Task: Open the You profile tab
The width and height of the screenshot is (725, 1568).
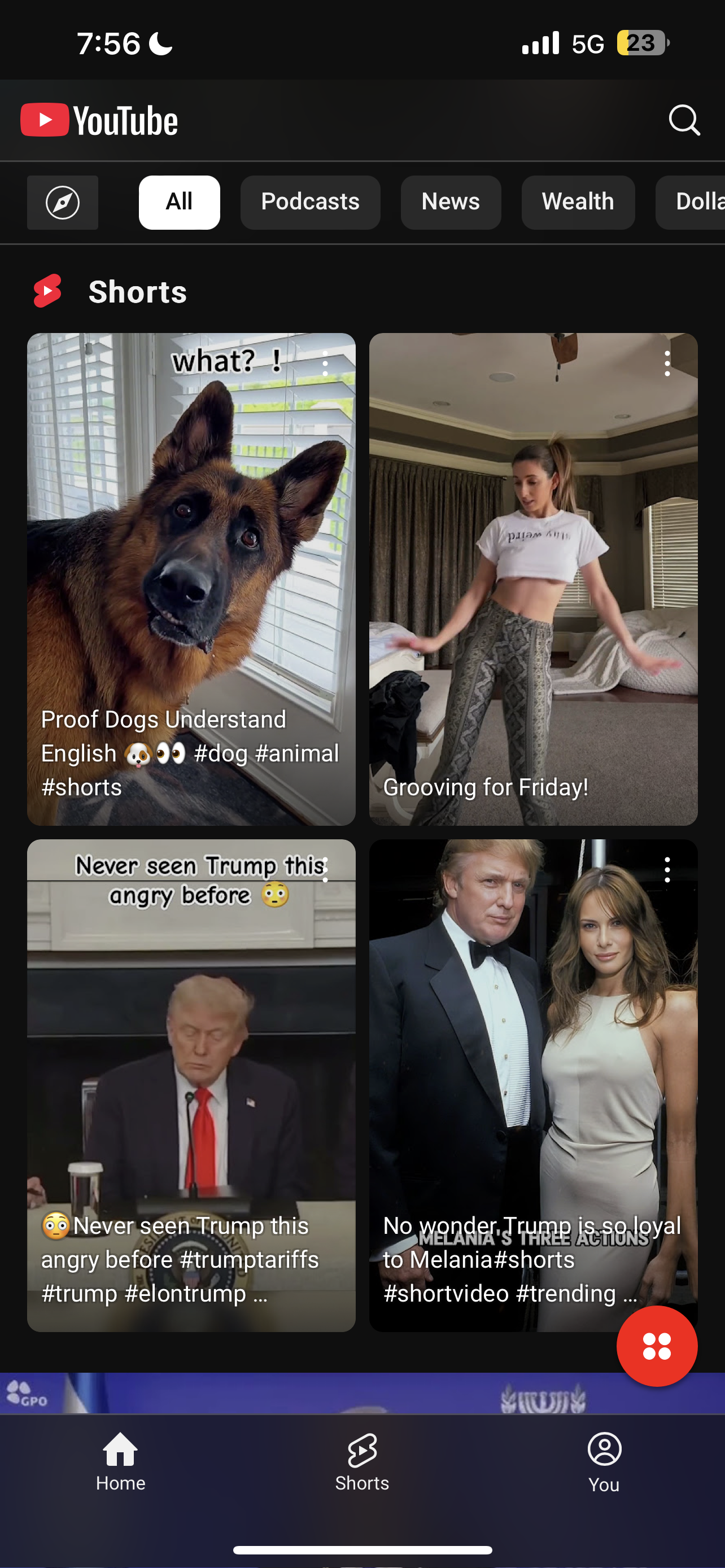Action: (604, 1461)
